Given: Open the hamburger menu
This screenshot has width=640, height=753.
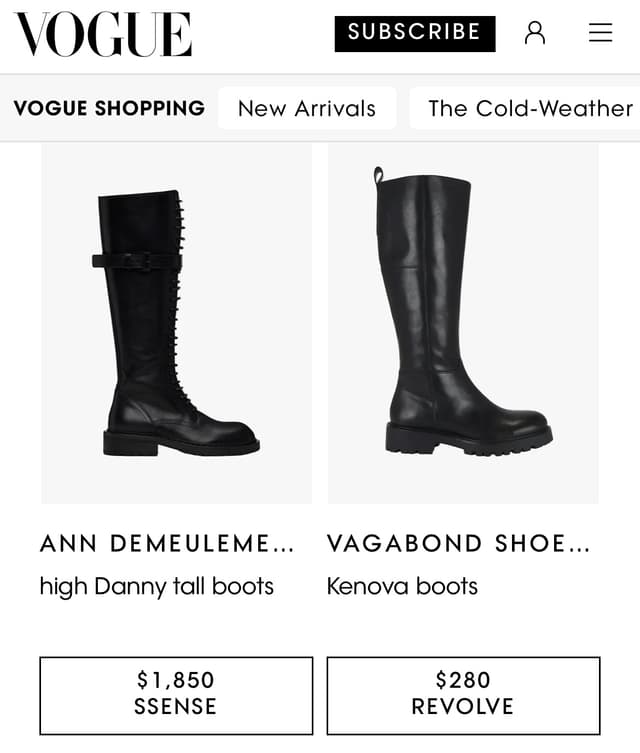Looking at the screenshot, I should click(x=600, y=33).
